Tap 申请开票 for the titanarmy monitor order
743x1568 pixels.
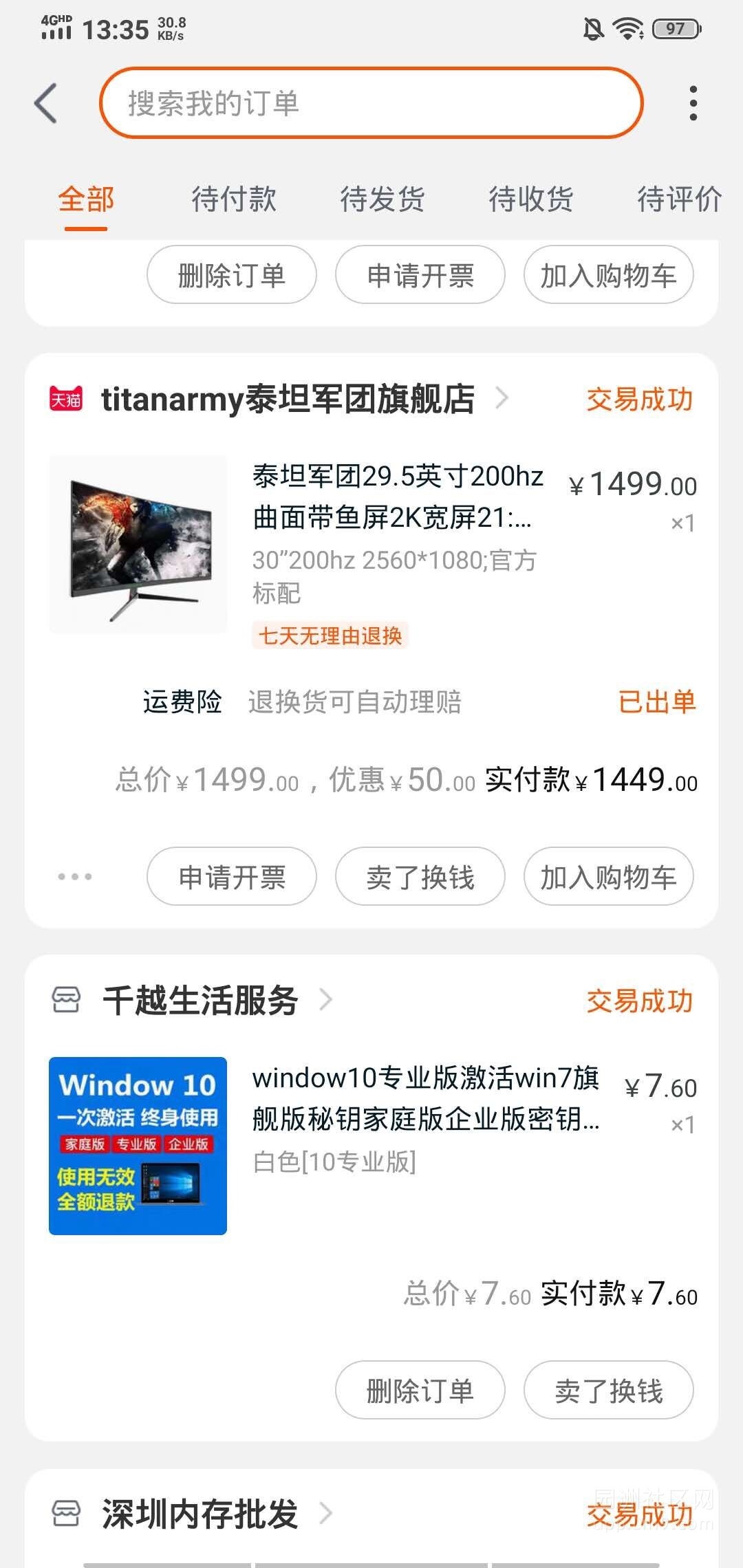232,877
